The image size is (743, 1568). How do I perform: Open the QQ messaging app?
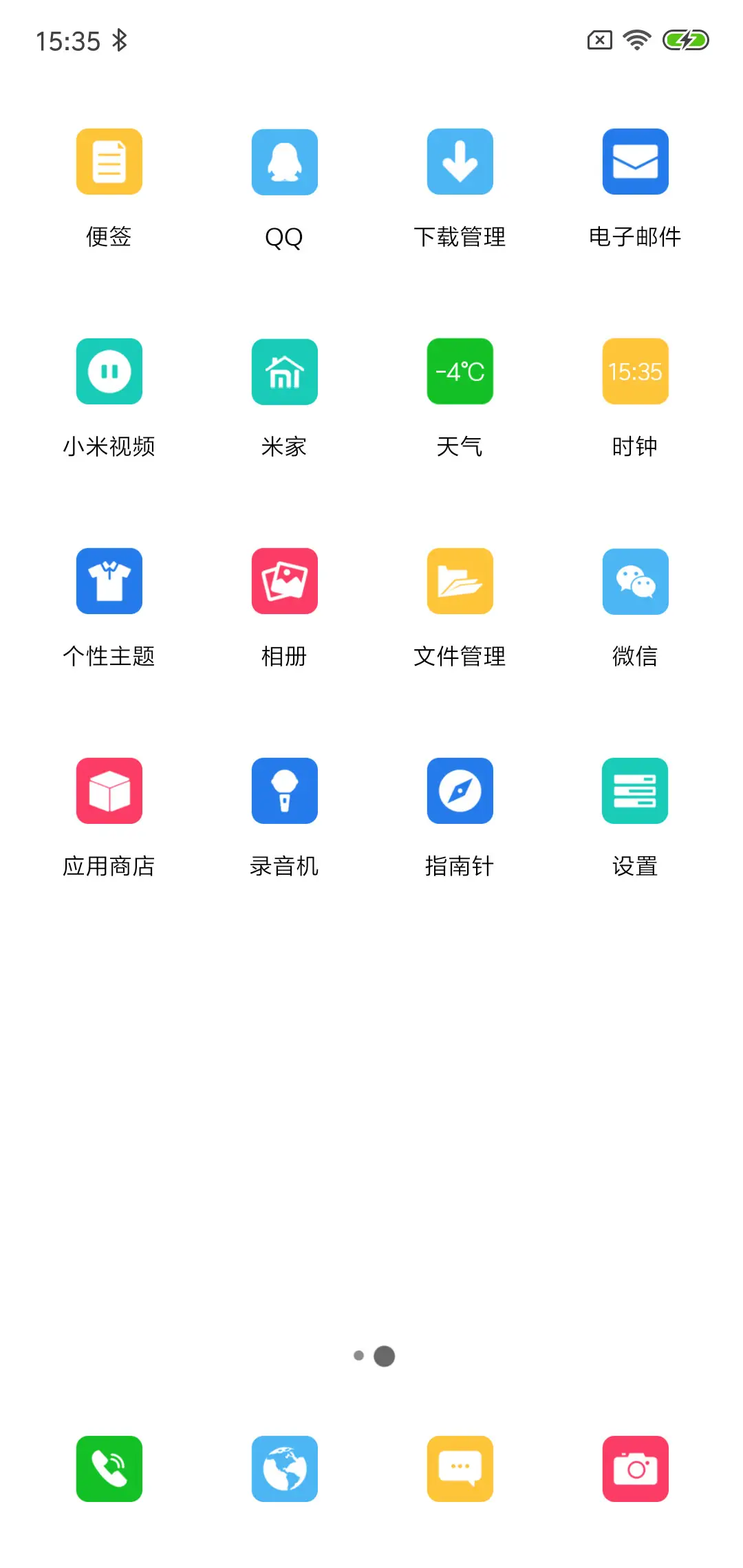click(284, 162)
